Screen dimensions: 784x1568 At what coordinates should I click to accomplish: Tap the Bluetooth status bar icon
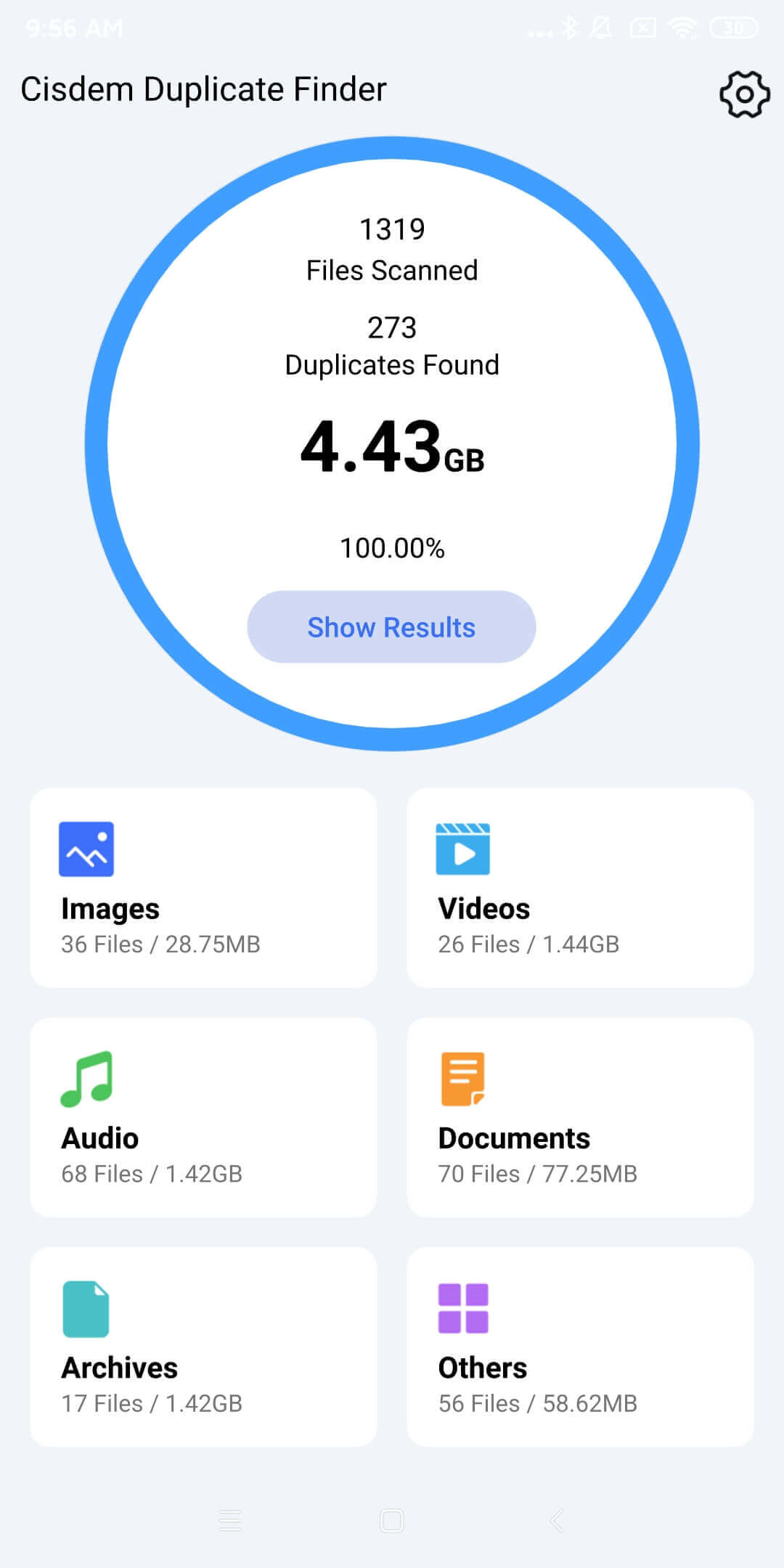pos(568,26)
